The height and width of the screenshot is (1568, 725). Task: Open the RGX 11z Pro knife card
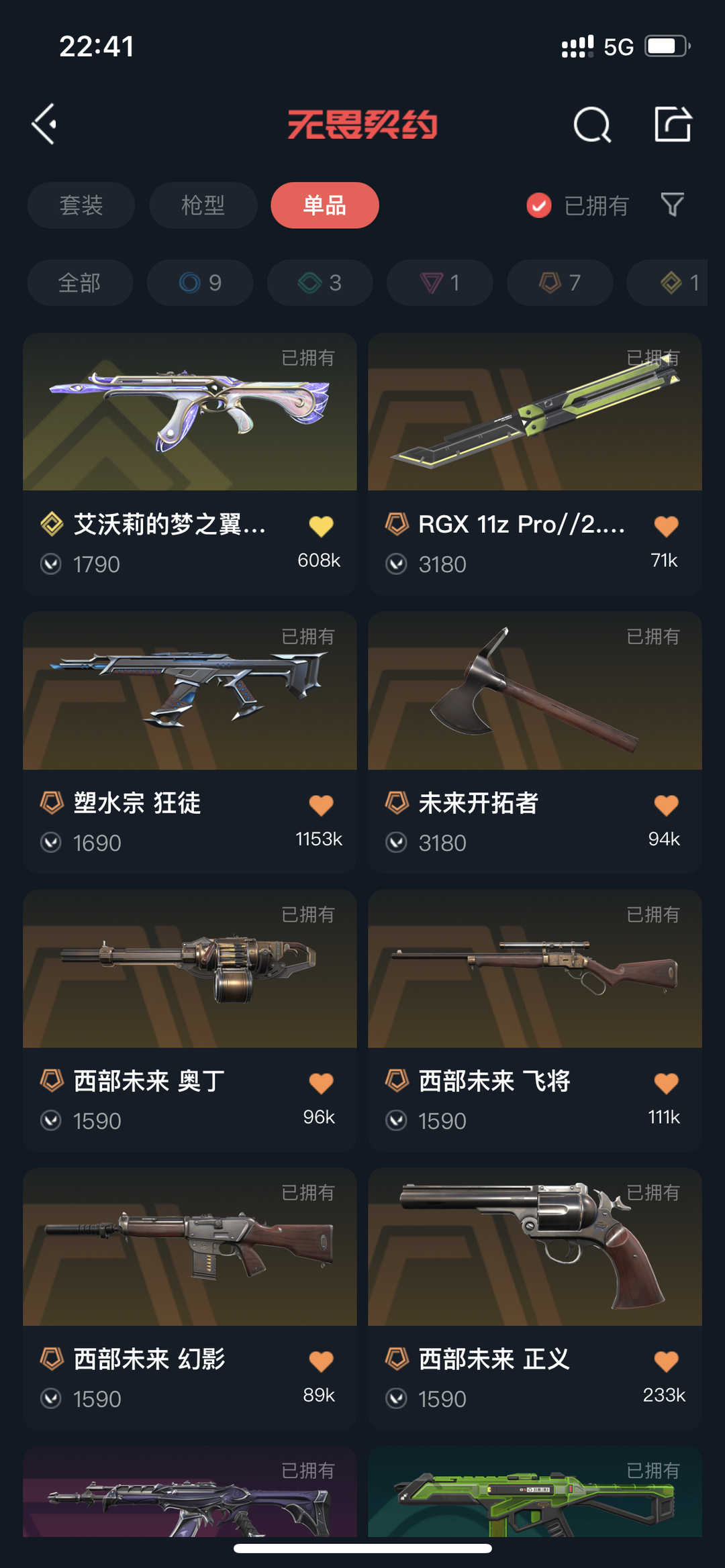pyautogui.click(x=535, y=464)
